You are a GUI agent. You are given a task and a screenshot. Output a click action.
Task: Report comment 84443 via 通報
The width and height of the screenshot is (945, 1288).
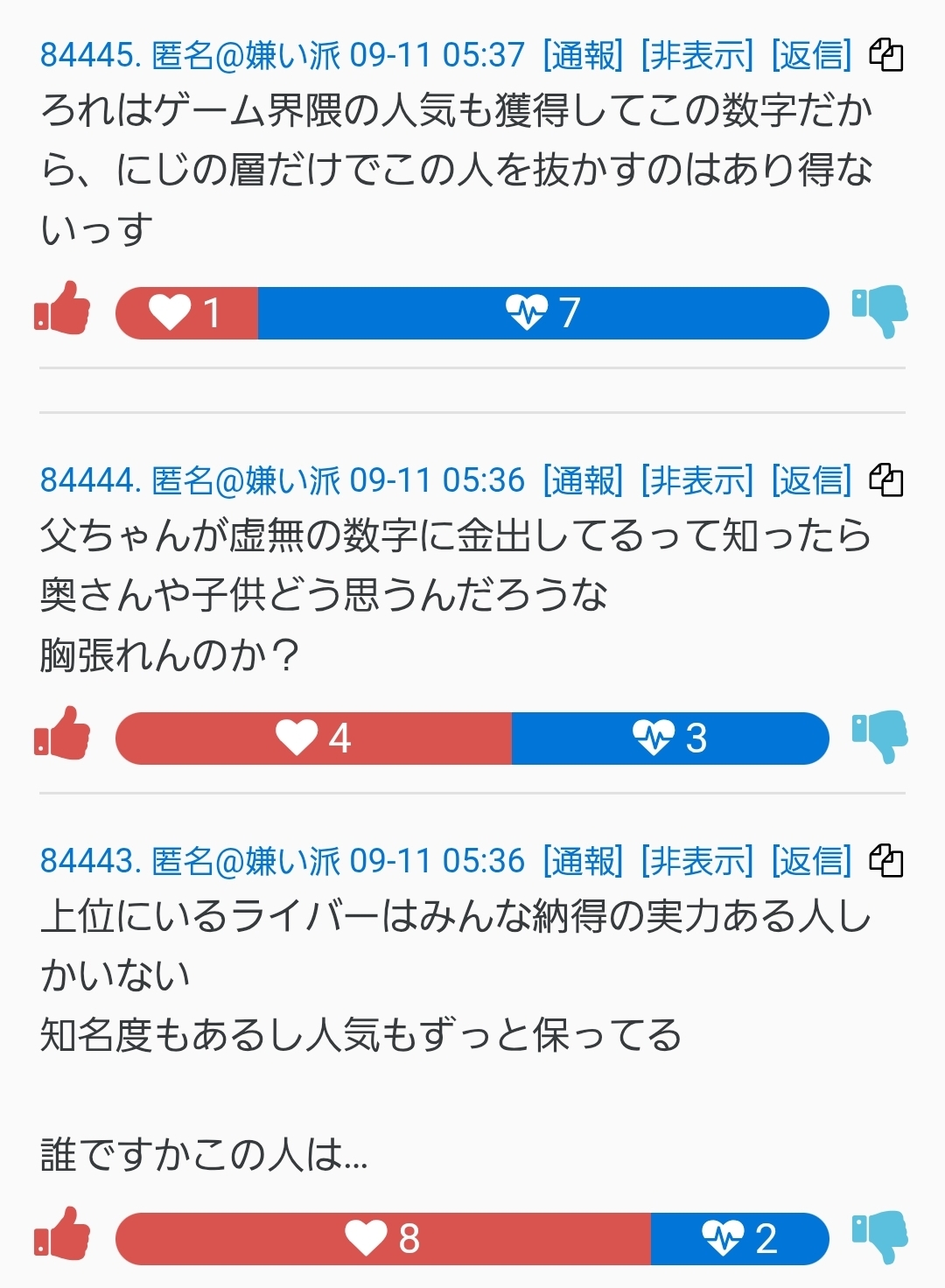583,862
